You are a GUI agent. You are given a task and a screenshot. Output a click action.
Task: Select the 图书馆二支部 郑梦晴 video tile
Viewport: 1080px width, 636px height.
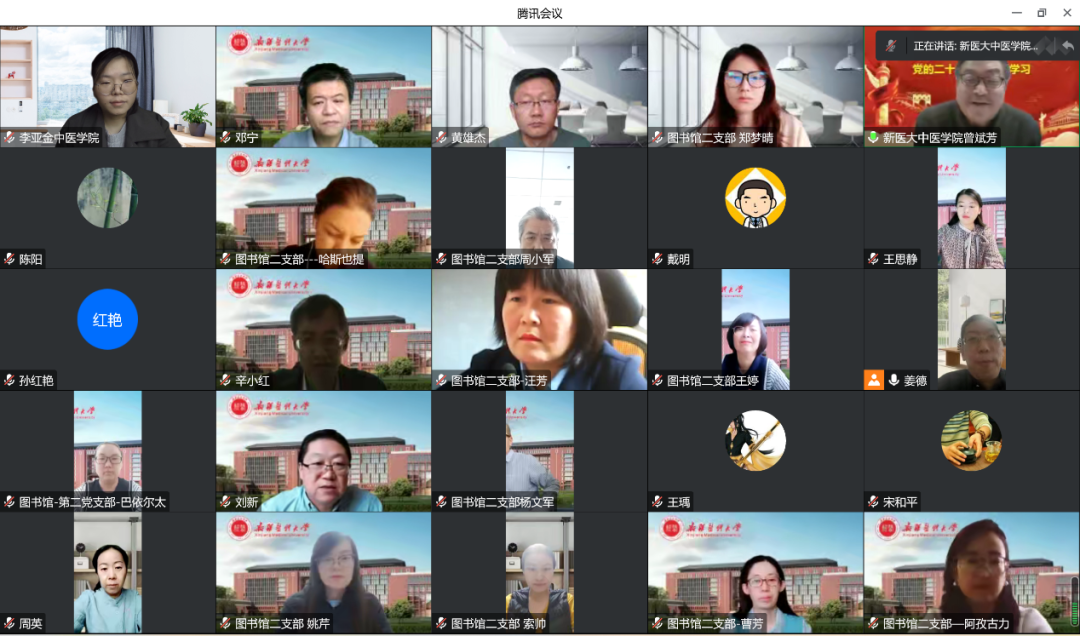pos(755,87)
